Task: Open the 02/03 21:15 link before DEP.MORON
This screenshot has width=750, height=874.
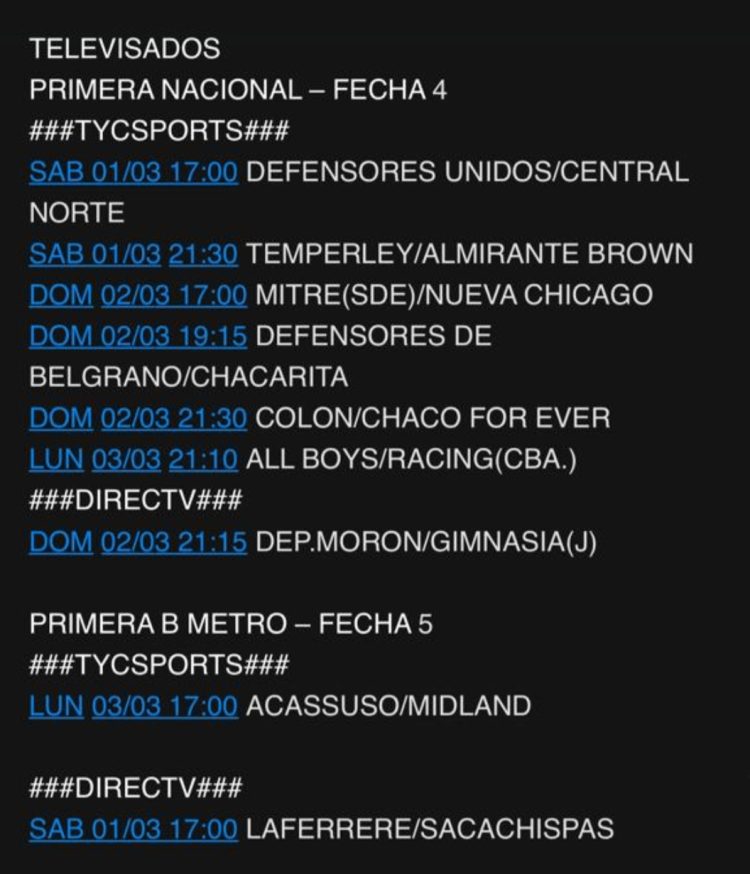Action: (173, 541)
